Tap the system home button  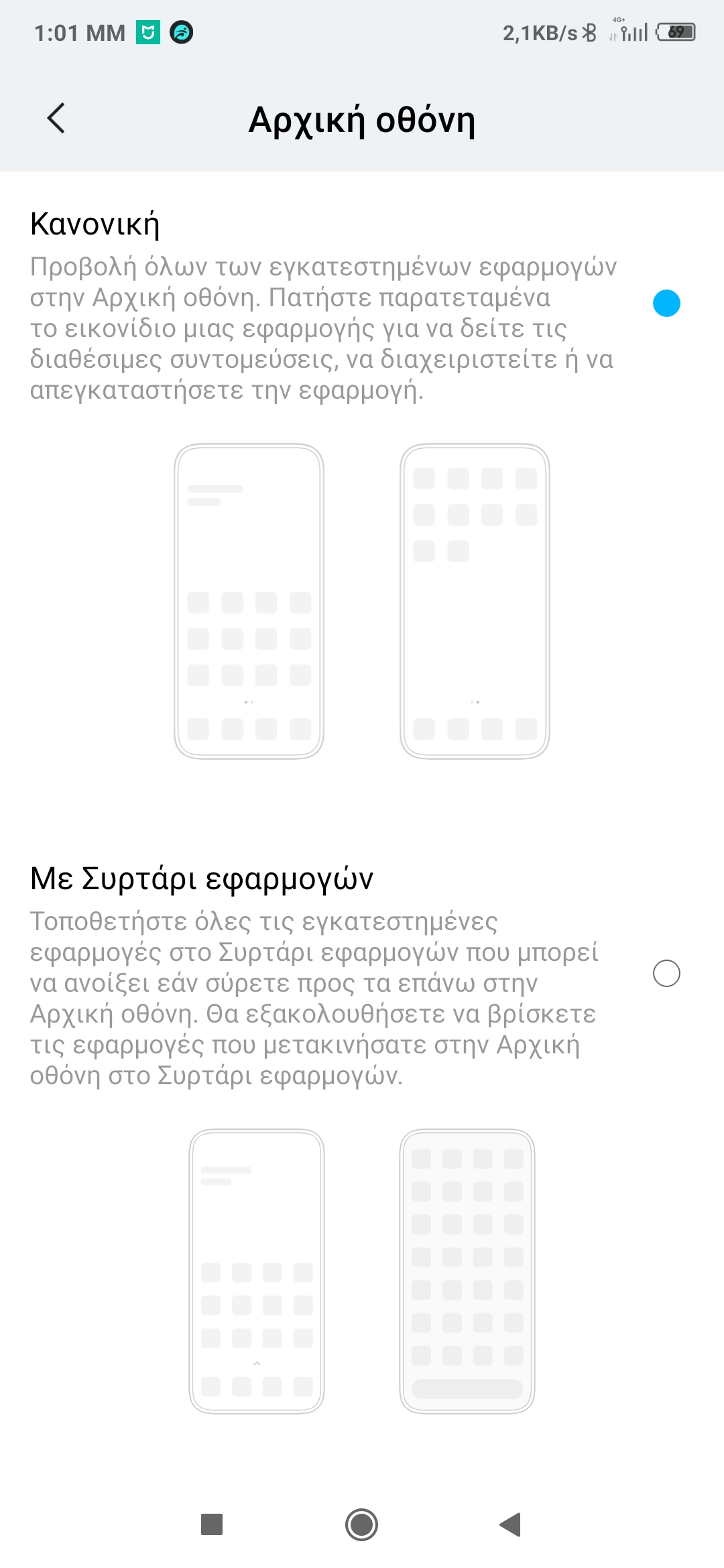click(x=361, y=1524)
